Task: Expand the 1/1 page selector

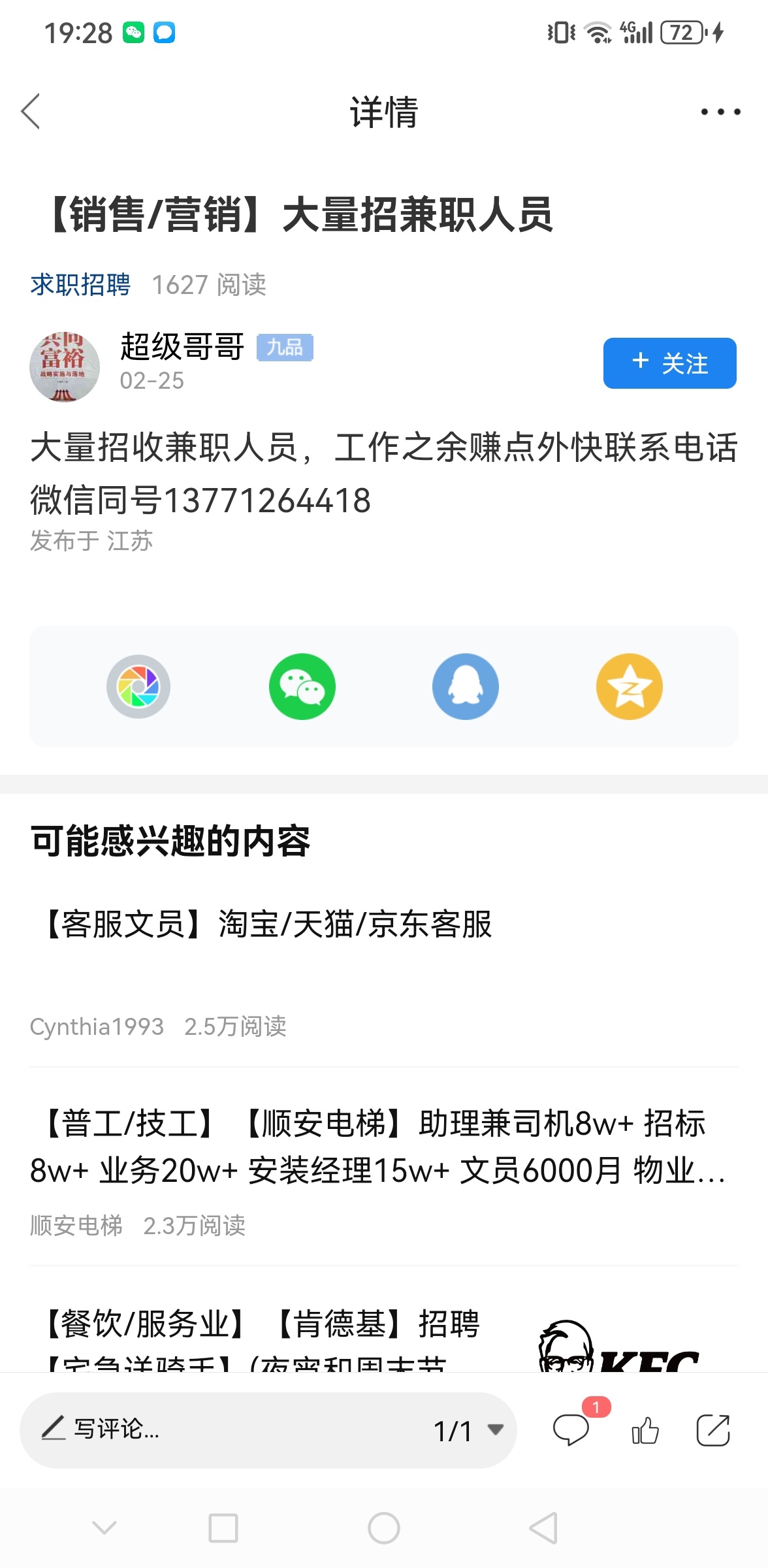Action: click(468, 1431)
